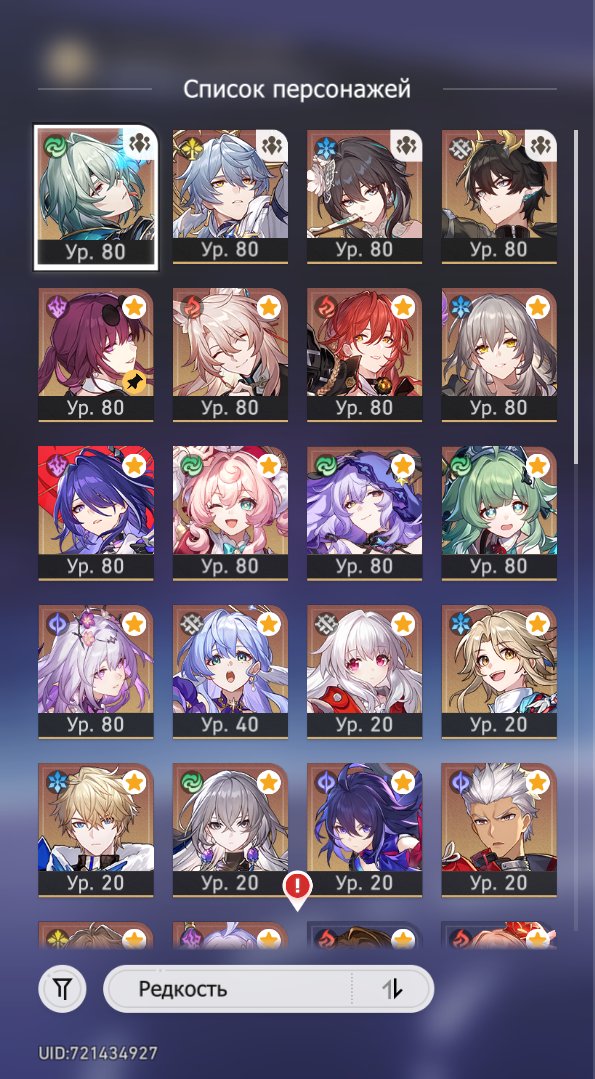Select the fox-eared cream-haired character
Screen dimensions: 595x1079
tap(230, 354)
